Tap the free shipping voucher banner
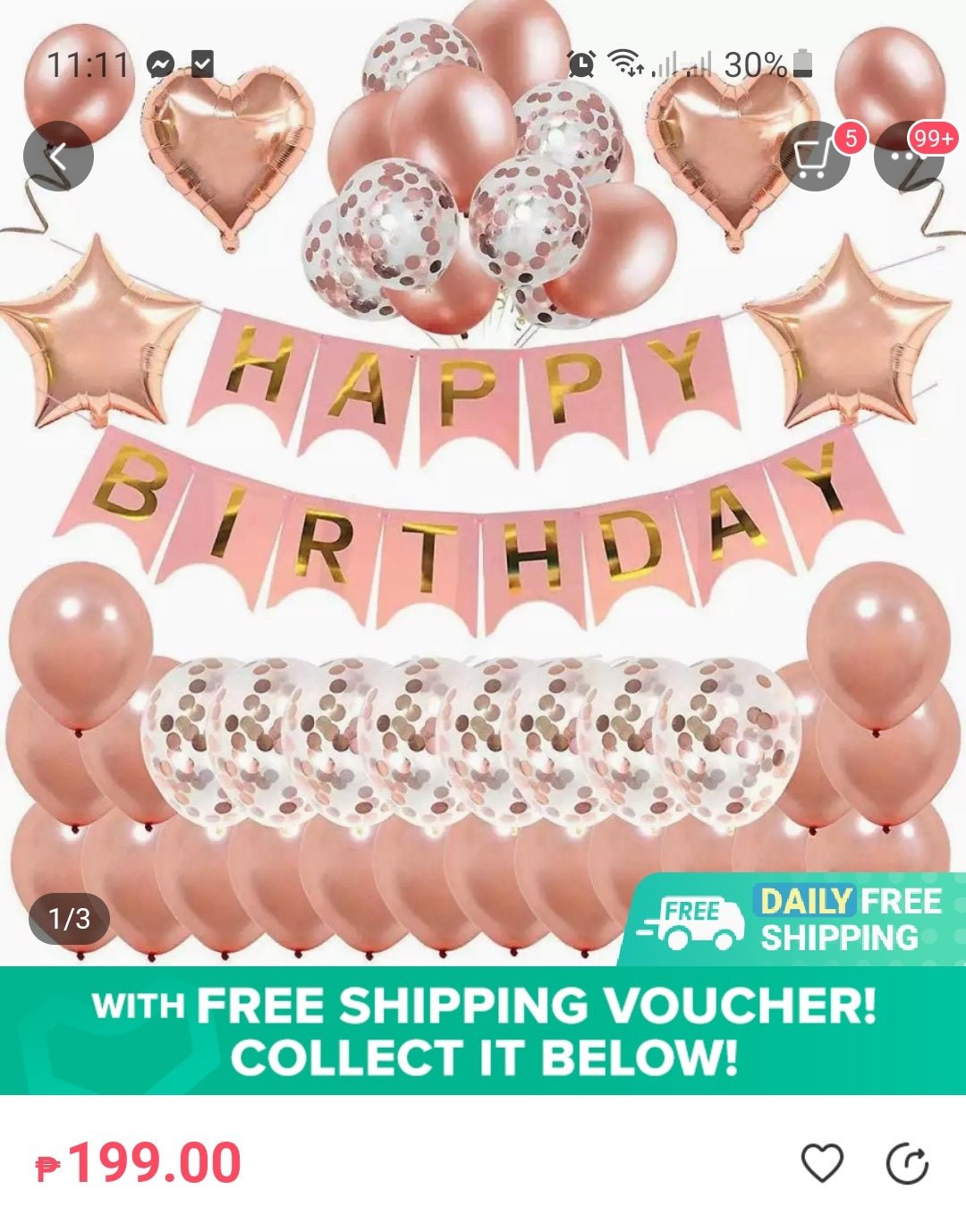The width and height of the screenshot is (966, 1232). [483, 1031]
